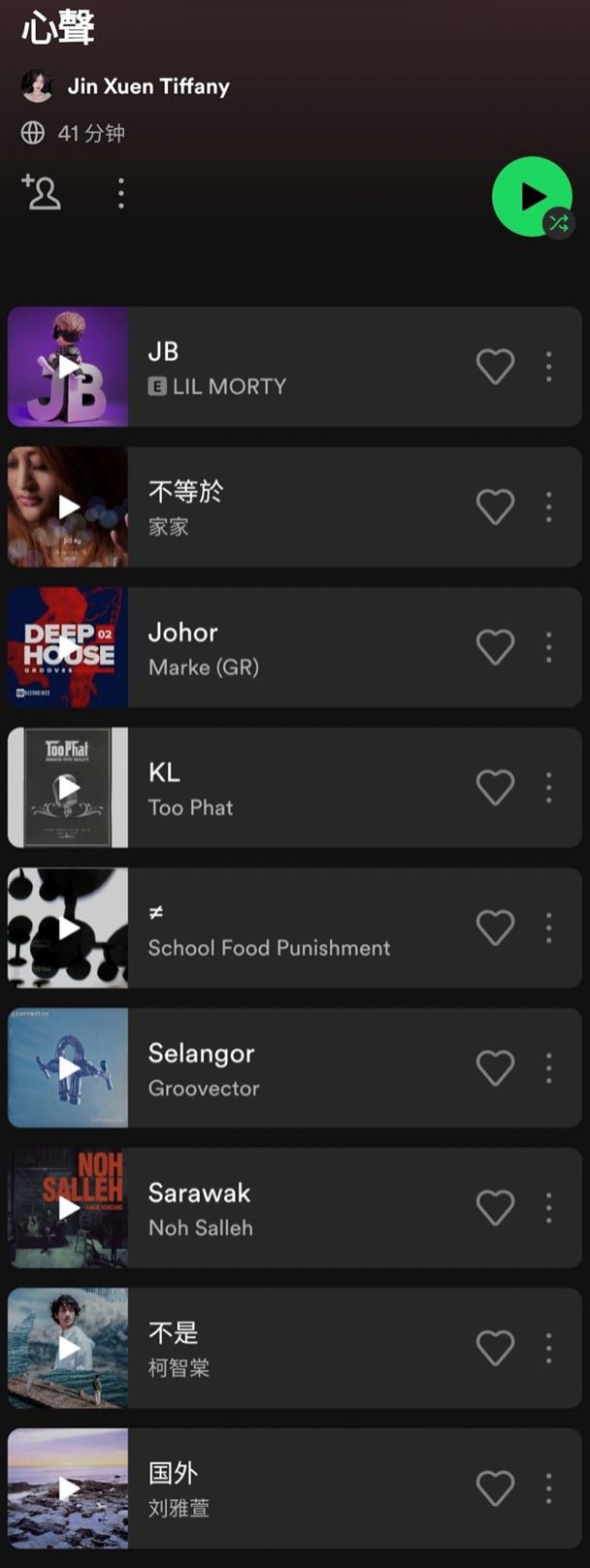The width and height of the screenshot is (590, 1568).
Task: Open more options for 不等於
Action: (x=549, y=506)
